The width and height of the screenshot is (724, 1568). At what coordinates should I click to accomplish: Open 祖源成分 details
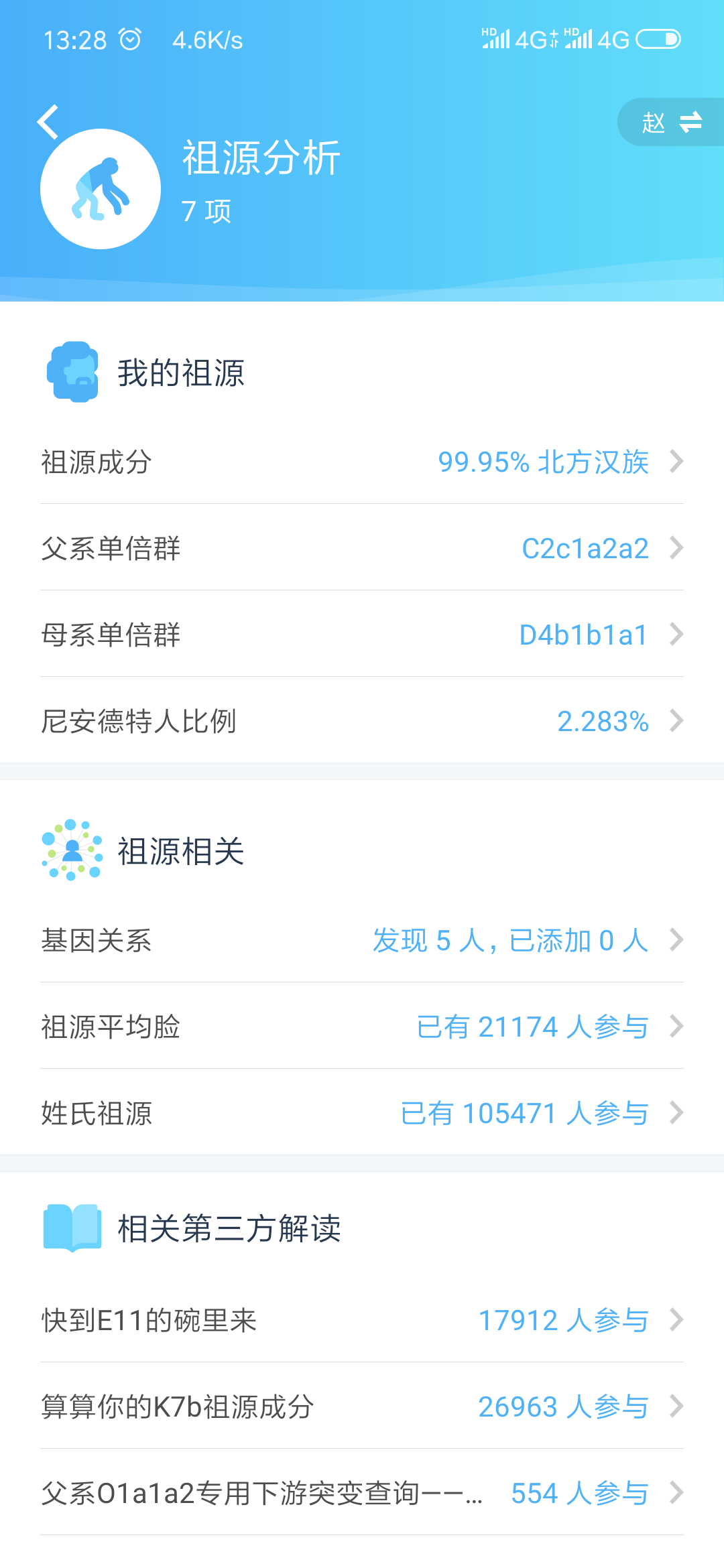(x=362, y=461)
